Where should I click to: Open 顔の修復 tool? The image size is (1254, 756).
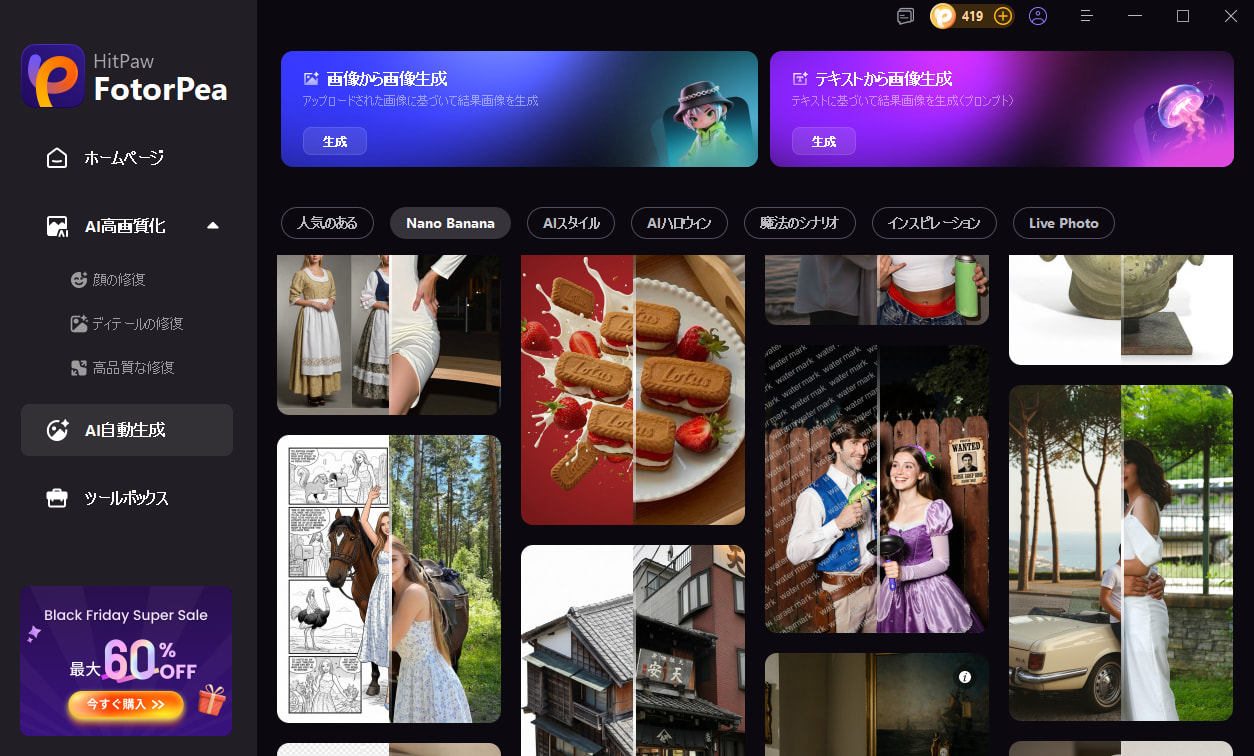[119, 280]
